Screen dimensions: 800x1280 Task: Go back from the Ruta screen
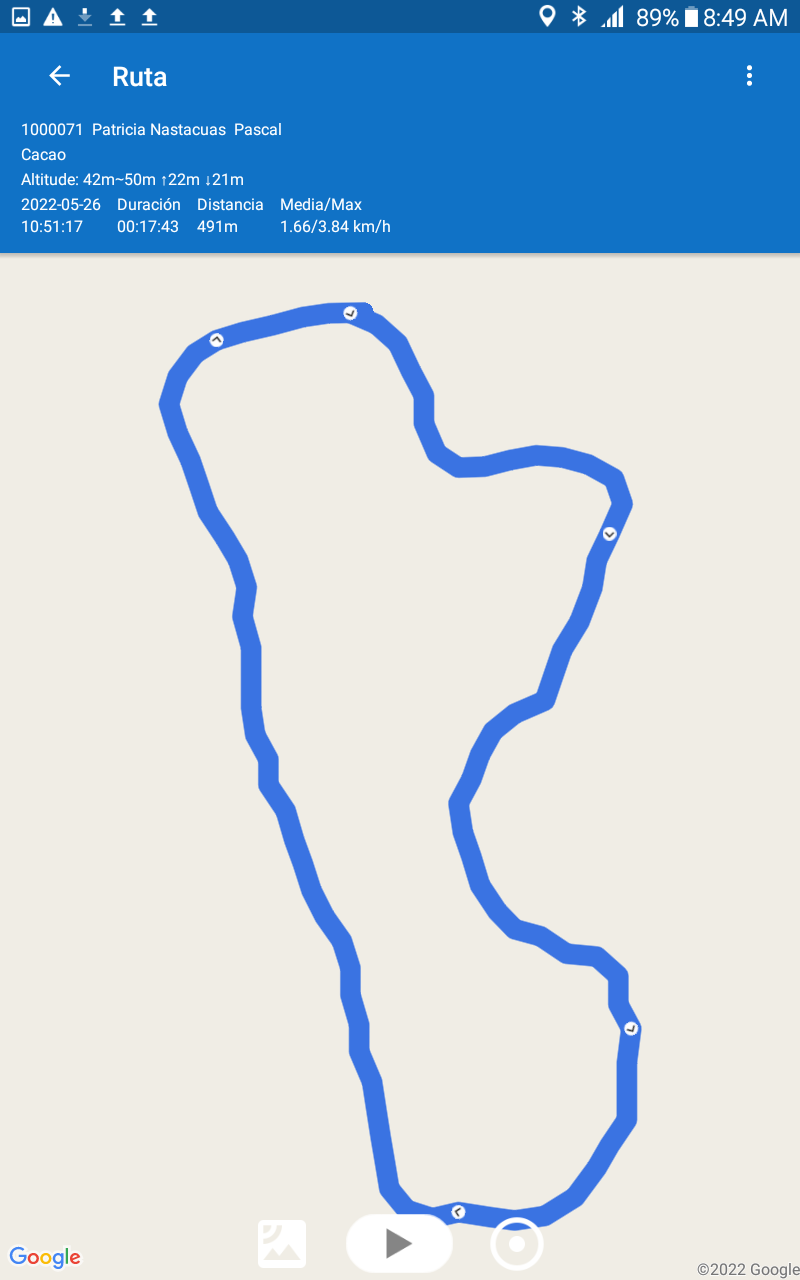point(59,76)
